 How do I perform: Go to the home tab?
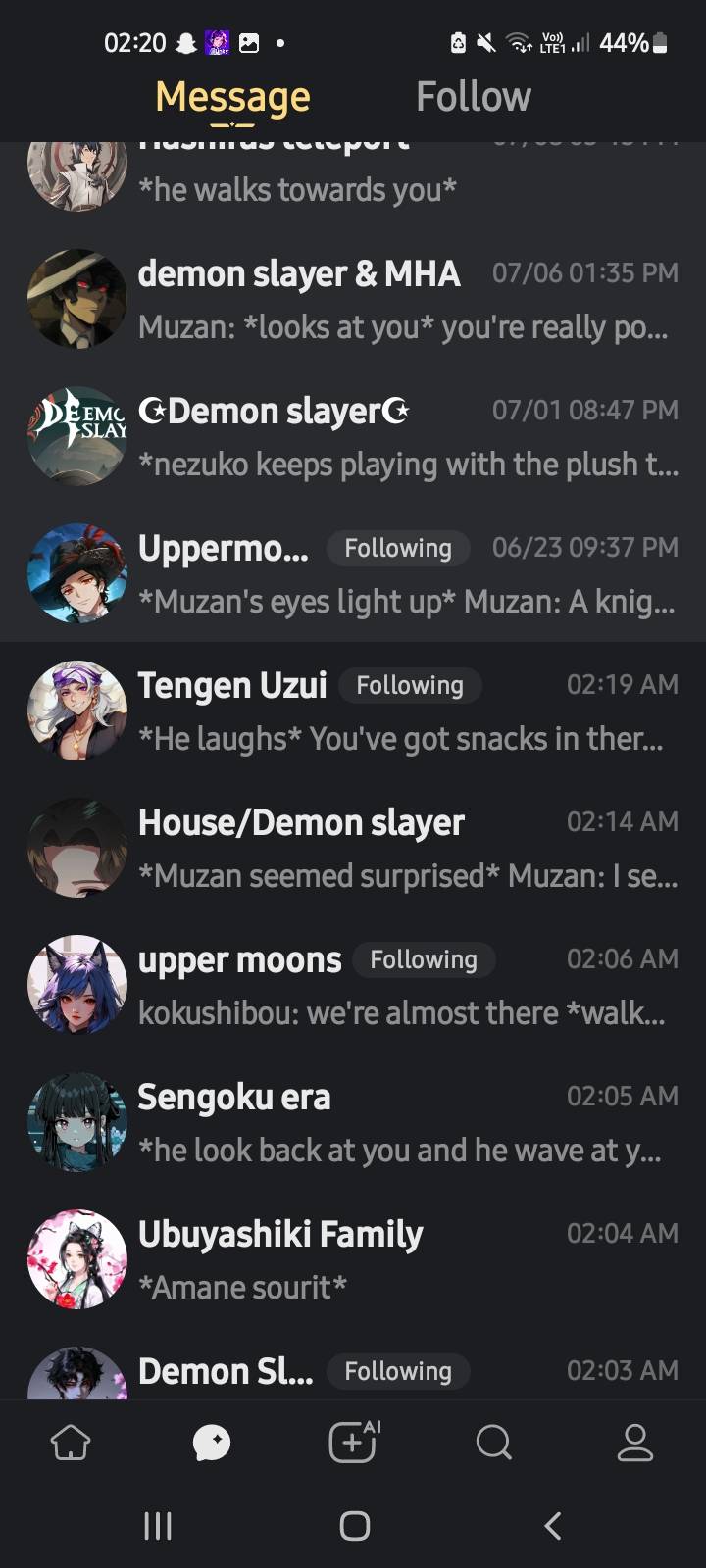pyautogui.click(x=71, y=1442)
